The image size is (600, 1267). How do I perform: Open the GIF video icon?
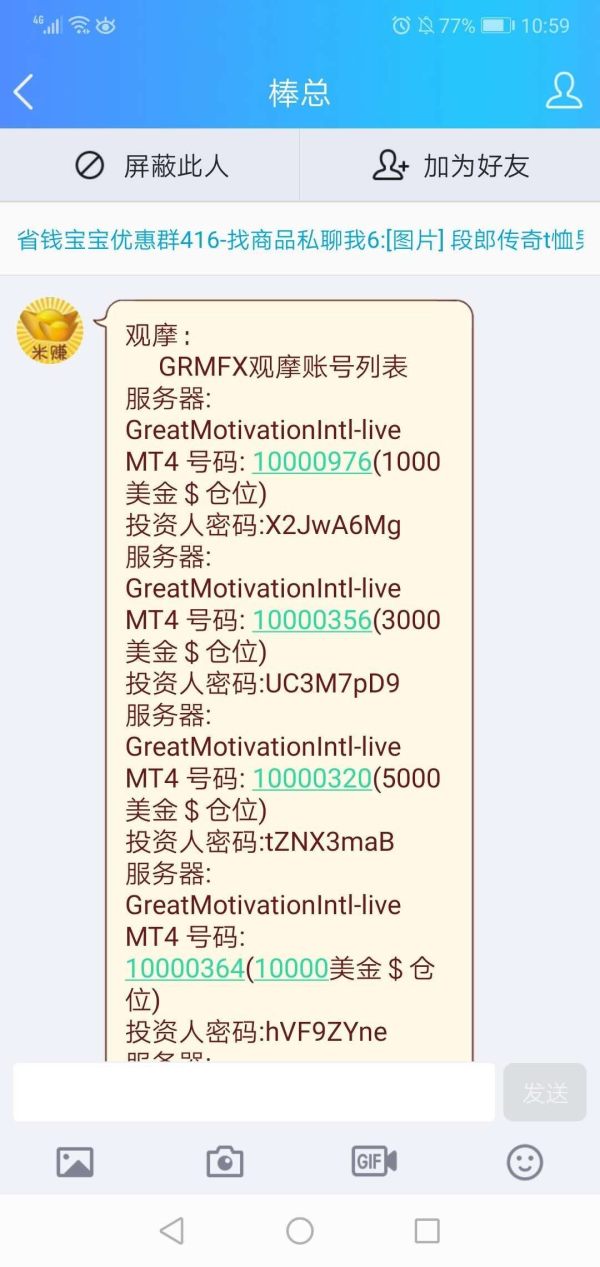374,1161
